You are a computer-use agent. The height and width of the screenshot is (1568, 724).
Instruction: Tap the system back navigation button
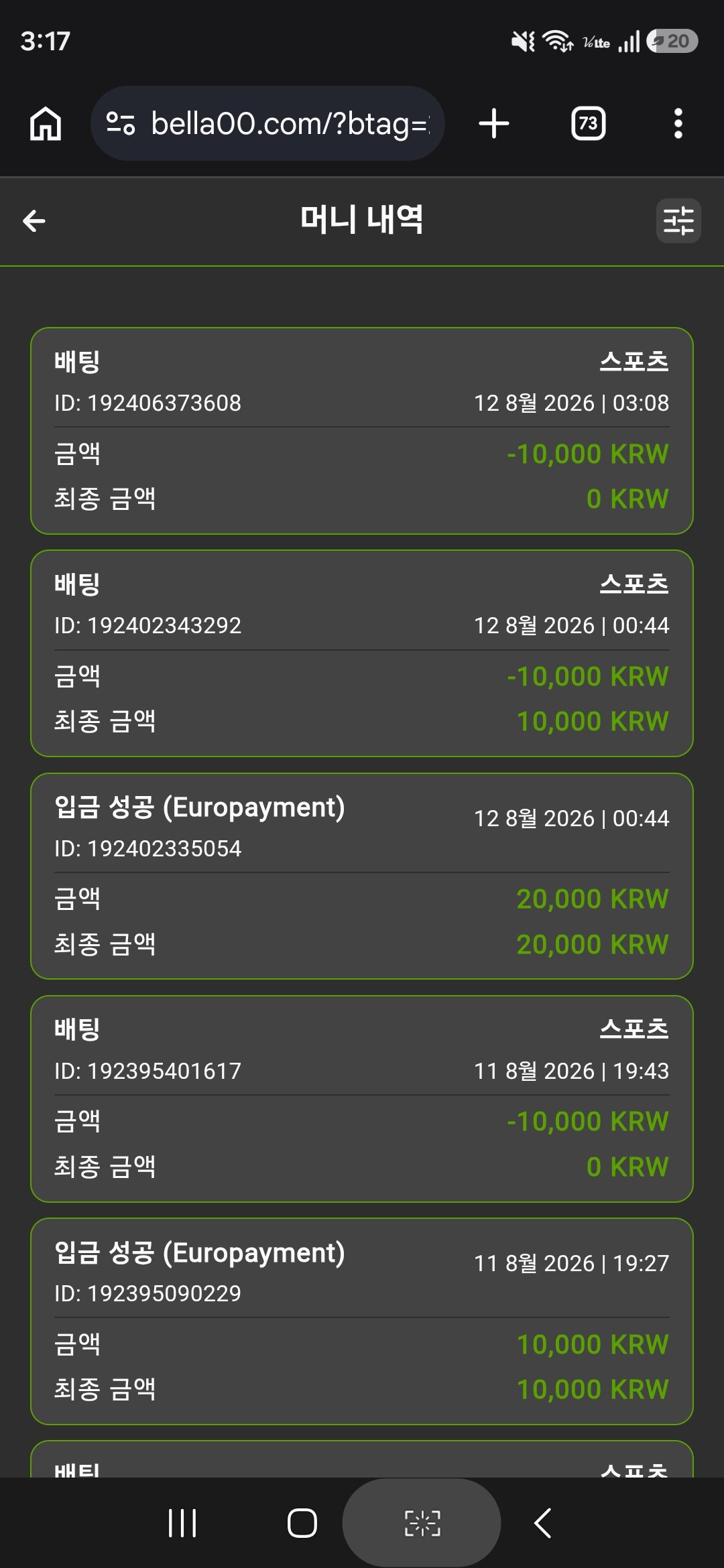pyautogui.click(x=543, y=1523)
